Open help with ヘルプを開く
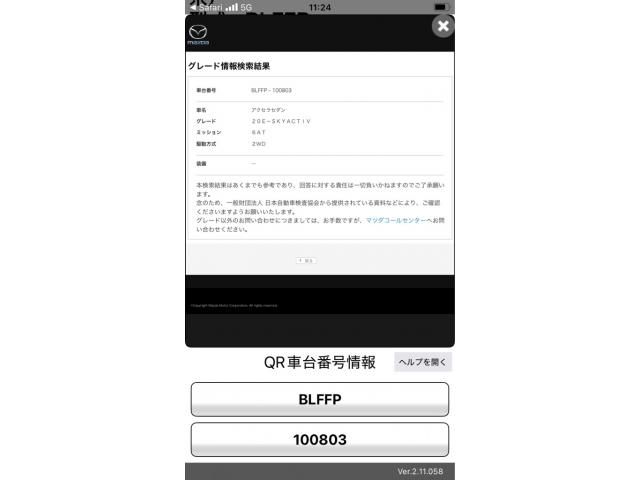640x480 pixels. pos(423,362)
